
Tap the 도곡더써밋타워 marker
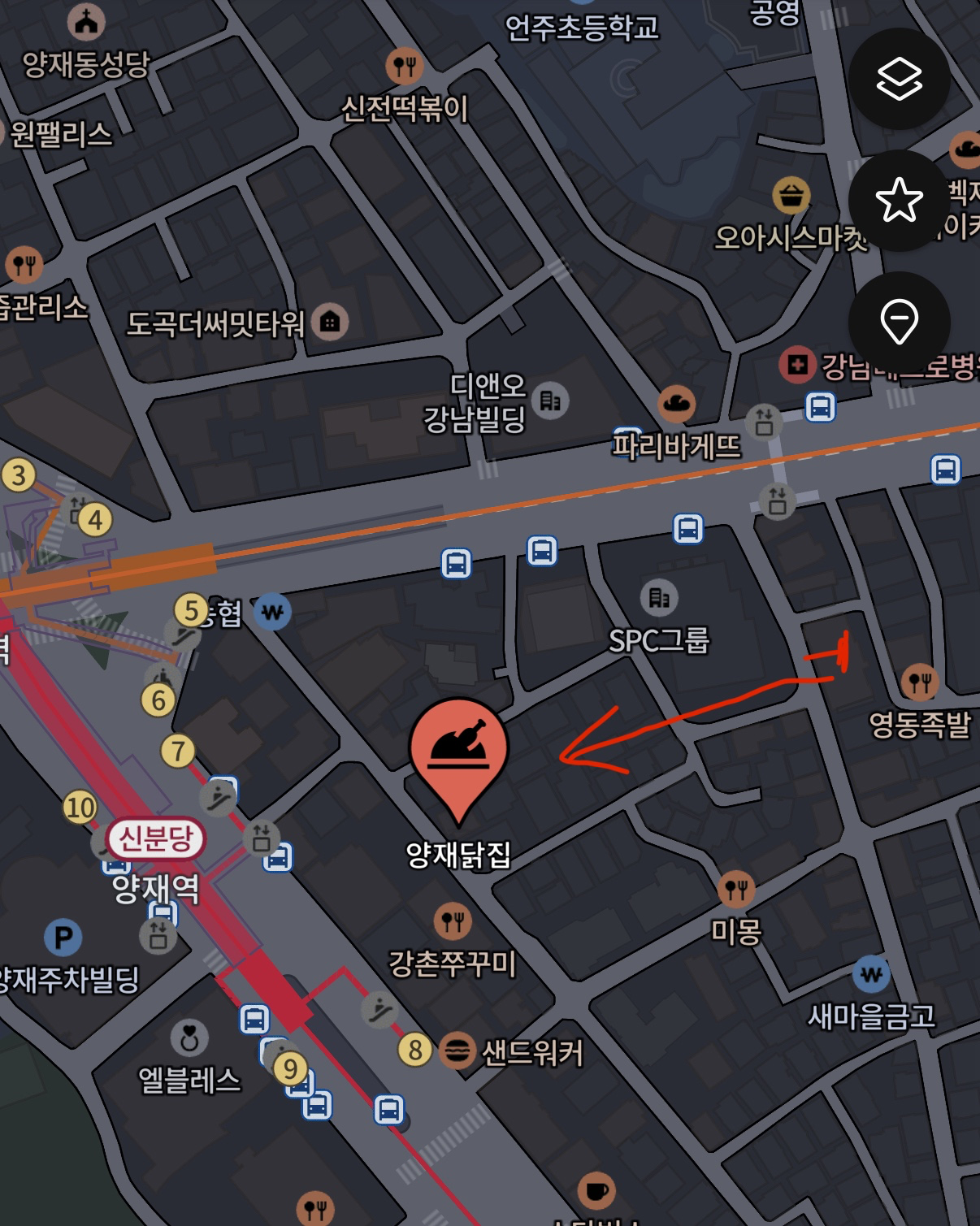pos(330,323)
